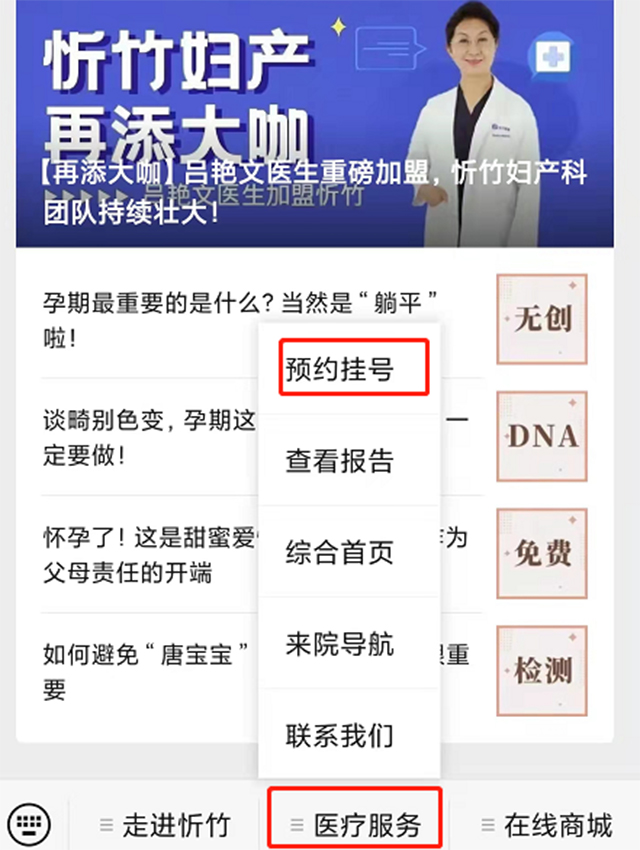640x850 pixels.
Task: Go to 综合首页
Action: [x=340, y=552]
